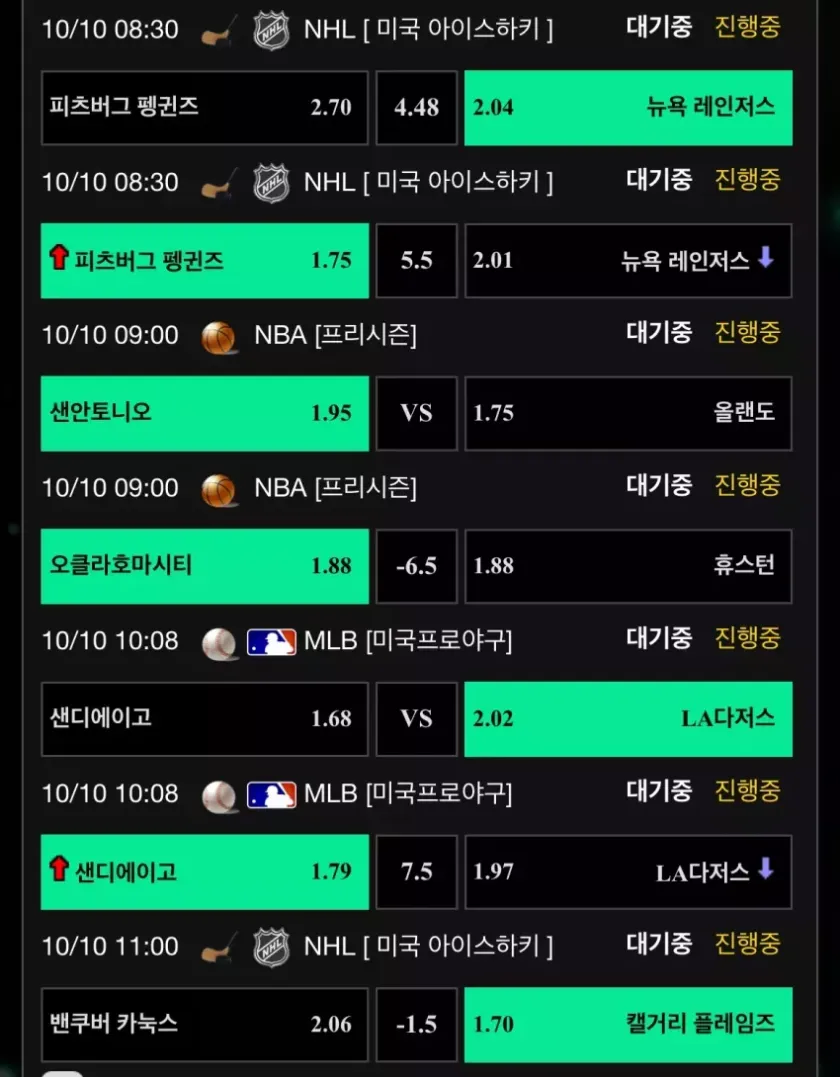The image size is (840, 1077).
Task: Select New York Rangers at 2.01 odds
Action: pos(628,260)
